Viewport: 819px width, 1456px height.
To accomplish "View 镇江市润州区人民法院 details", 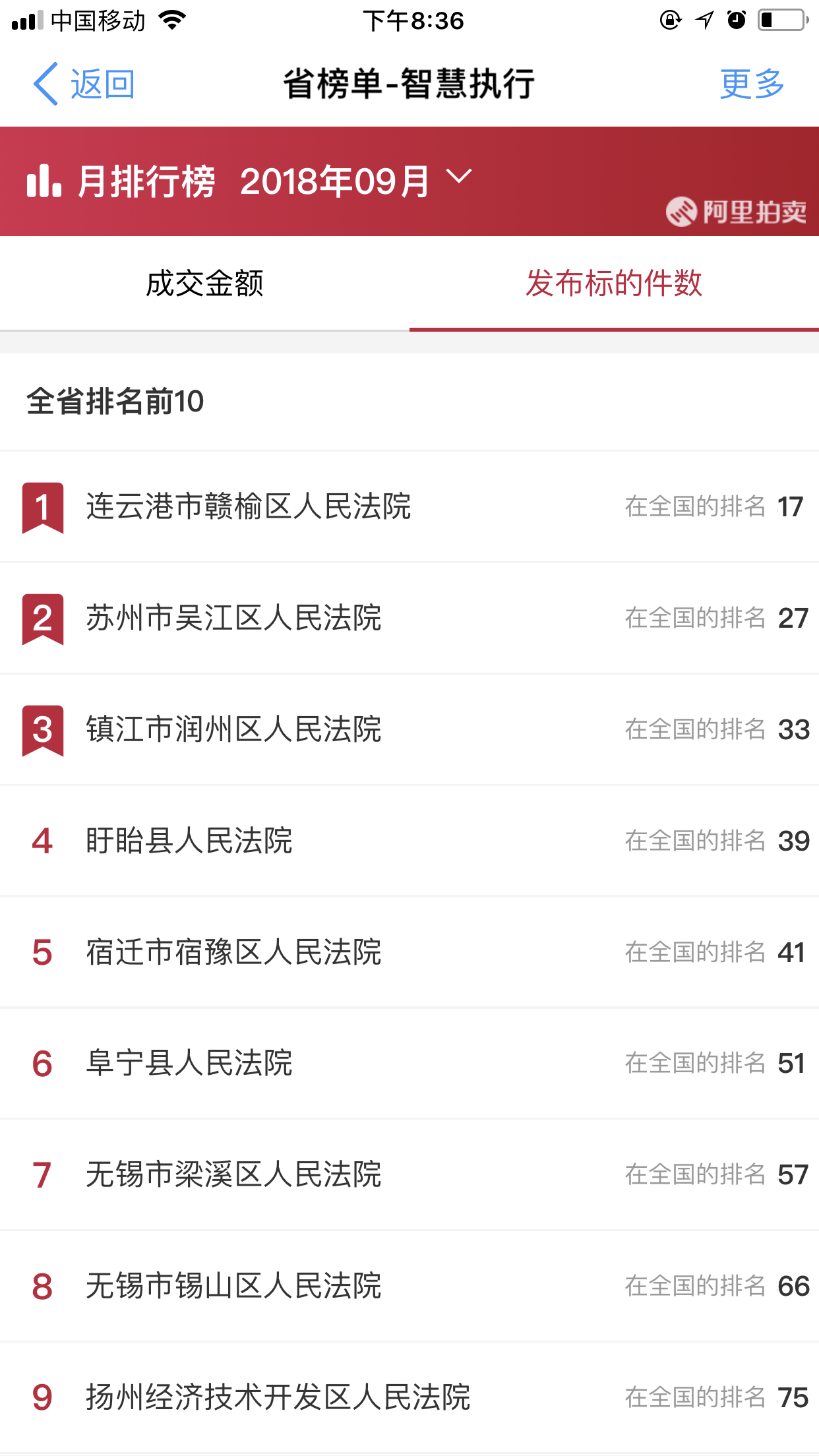I will (x=409, y=730).
